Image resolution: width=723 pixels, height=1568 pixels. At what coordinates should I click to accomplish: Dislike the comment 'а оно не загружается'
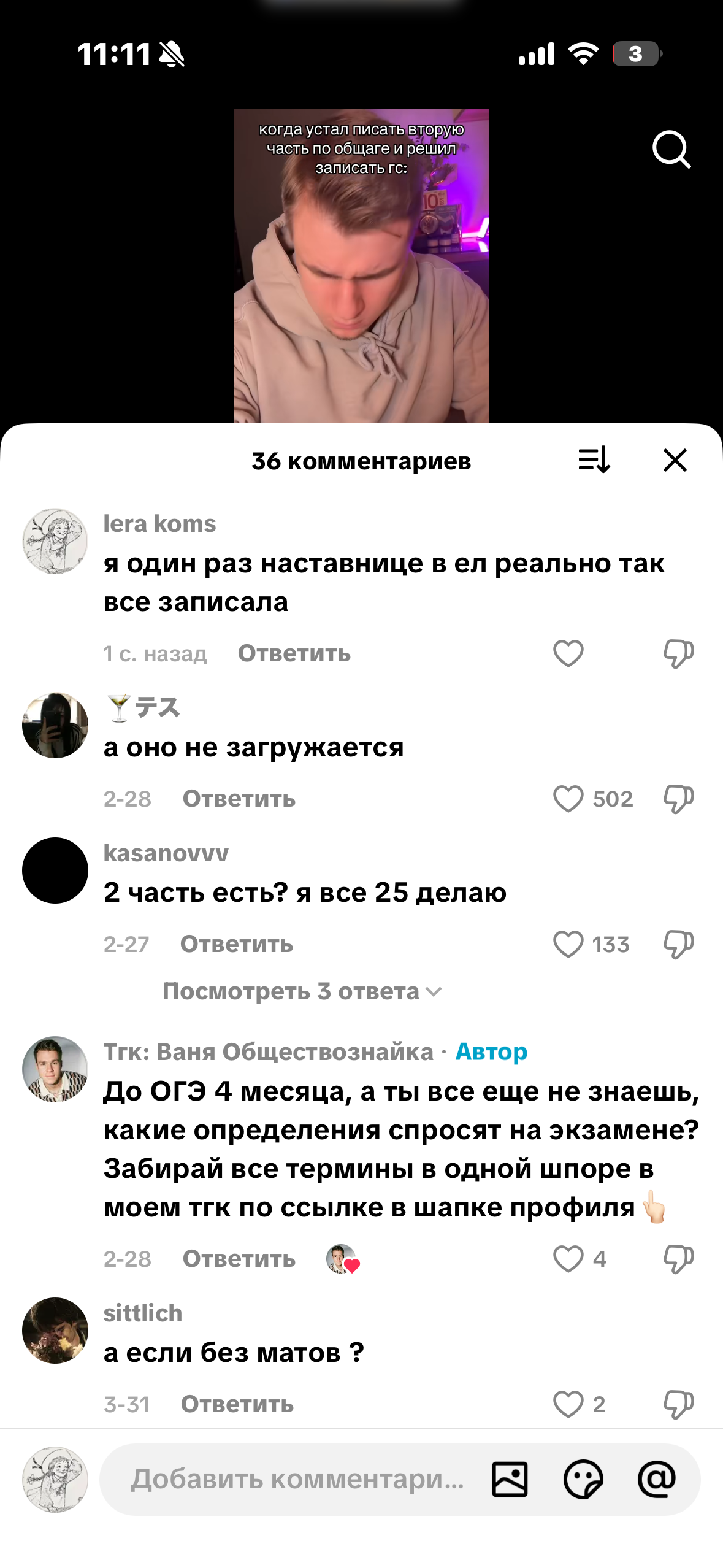tap(678, 799)
